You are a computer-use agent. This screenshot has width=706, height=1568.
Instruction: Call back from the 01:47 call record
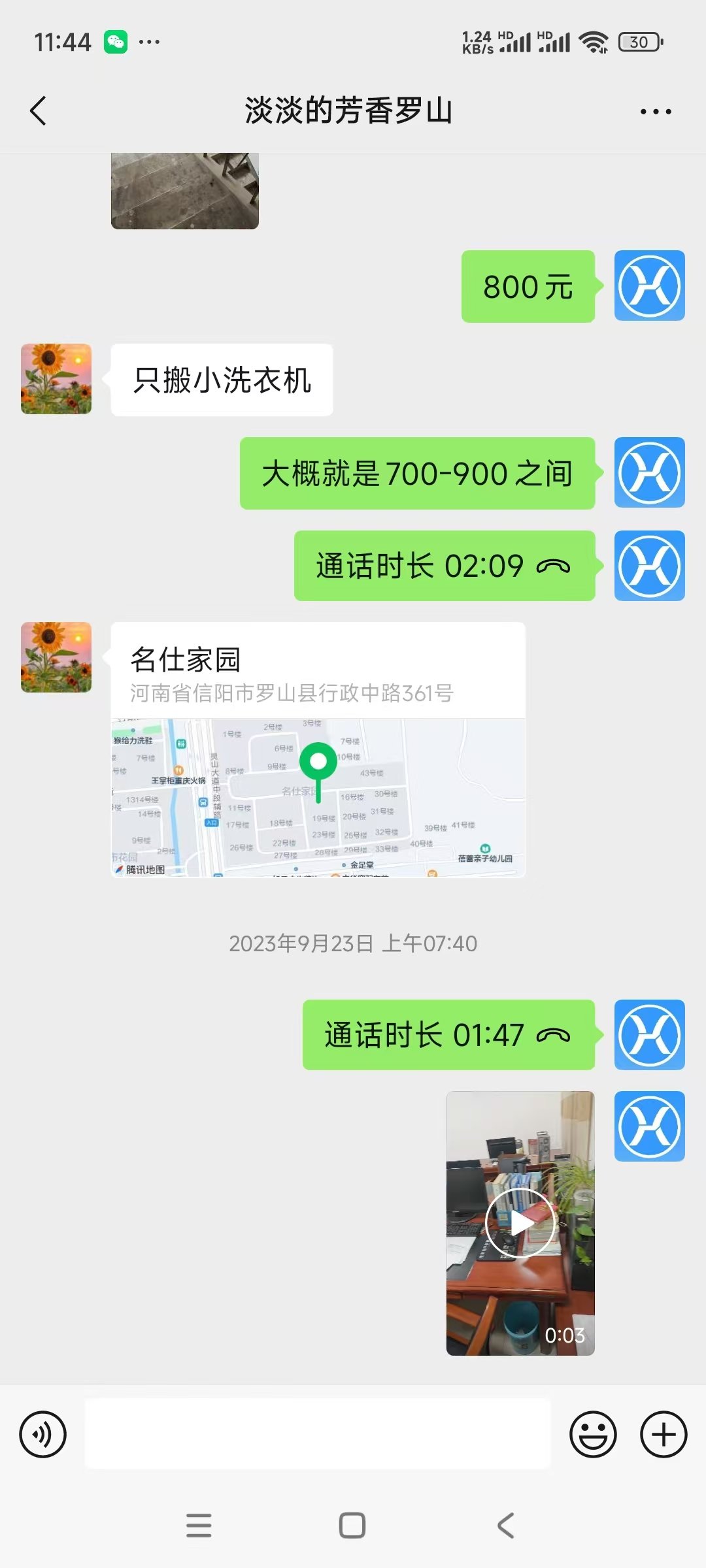448,1035
